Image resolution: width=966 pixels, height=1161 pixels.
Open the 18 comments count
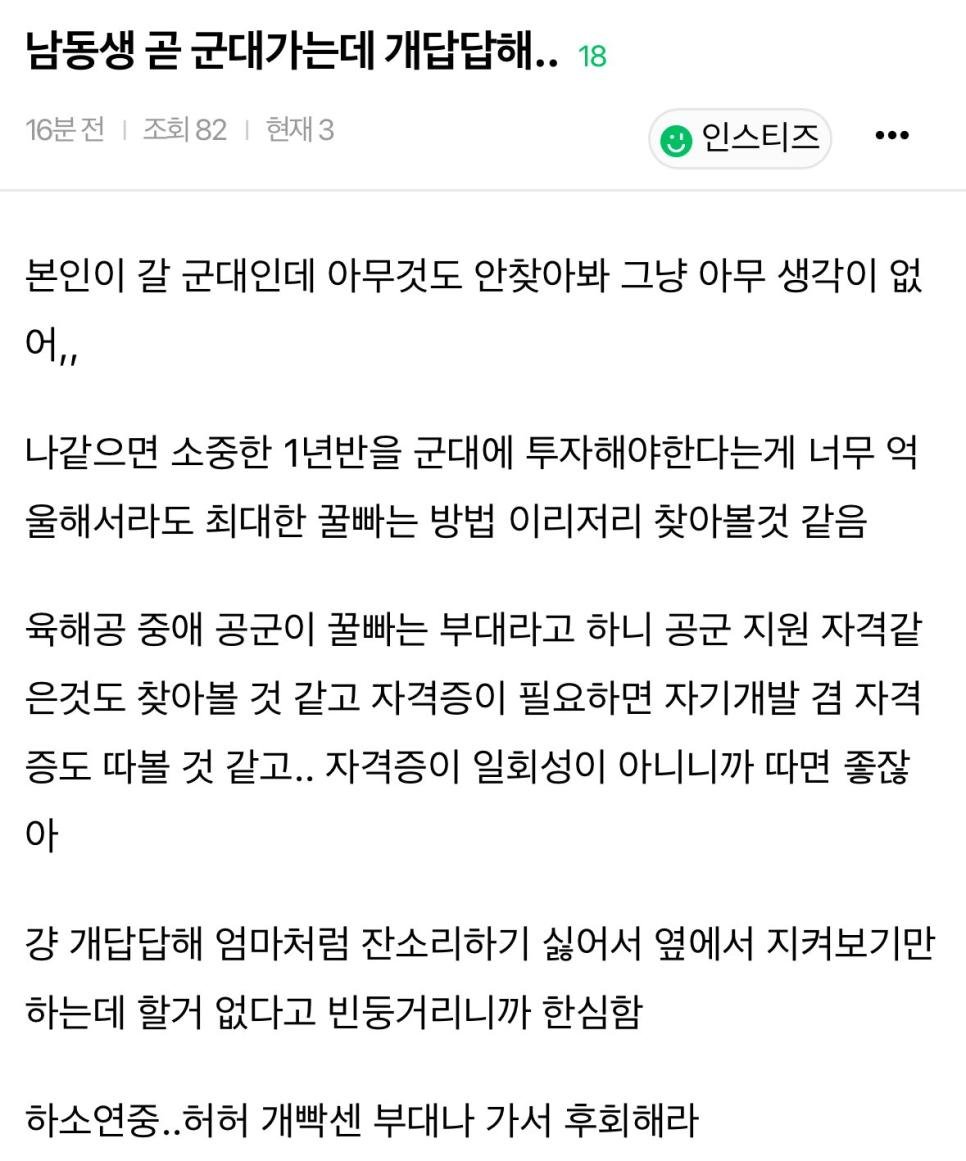pyautogui.click(x=592, y=57)
